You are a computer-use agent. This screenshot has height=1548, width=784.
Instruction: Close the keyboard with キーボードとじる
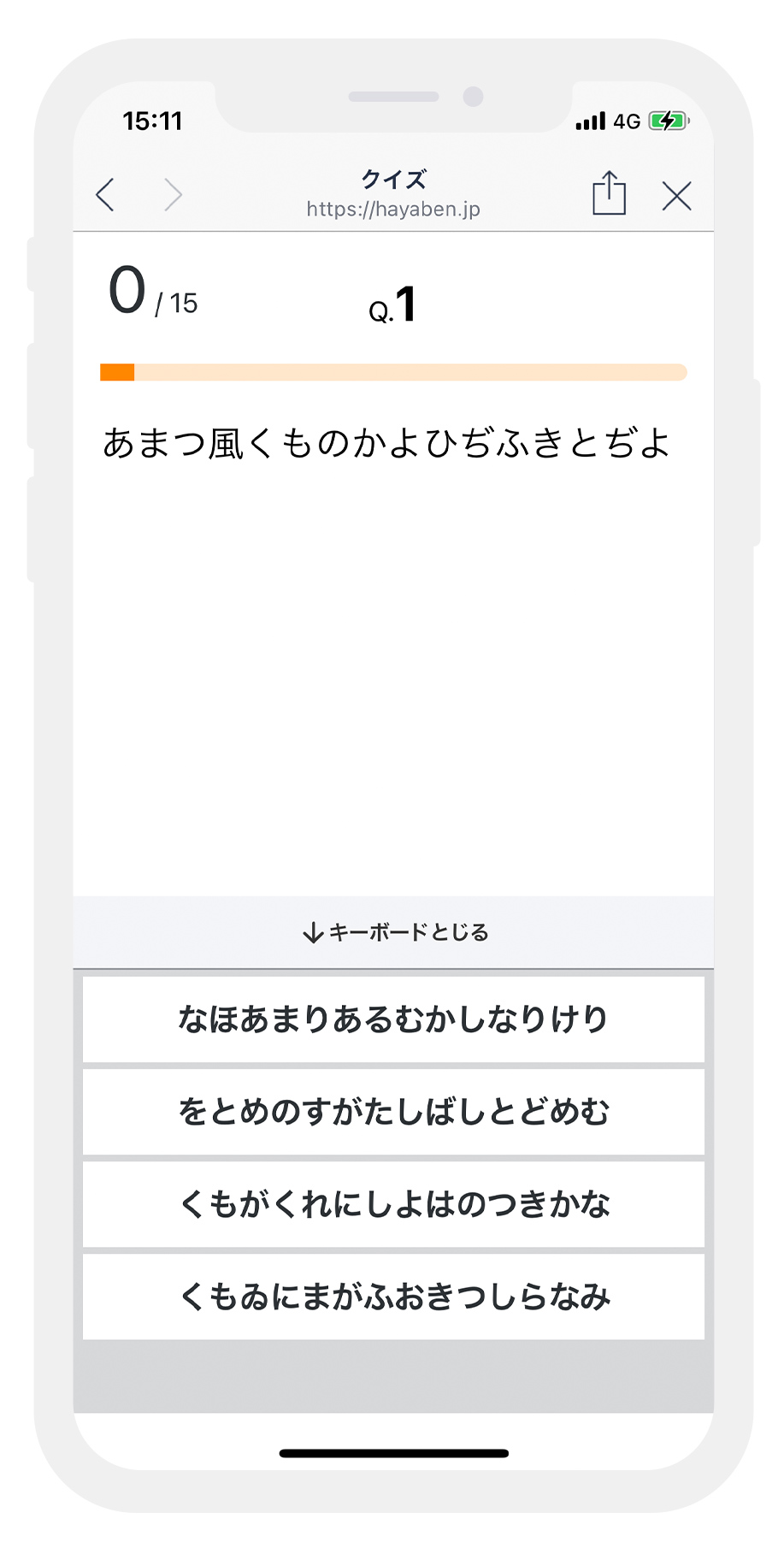(393, 932)
